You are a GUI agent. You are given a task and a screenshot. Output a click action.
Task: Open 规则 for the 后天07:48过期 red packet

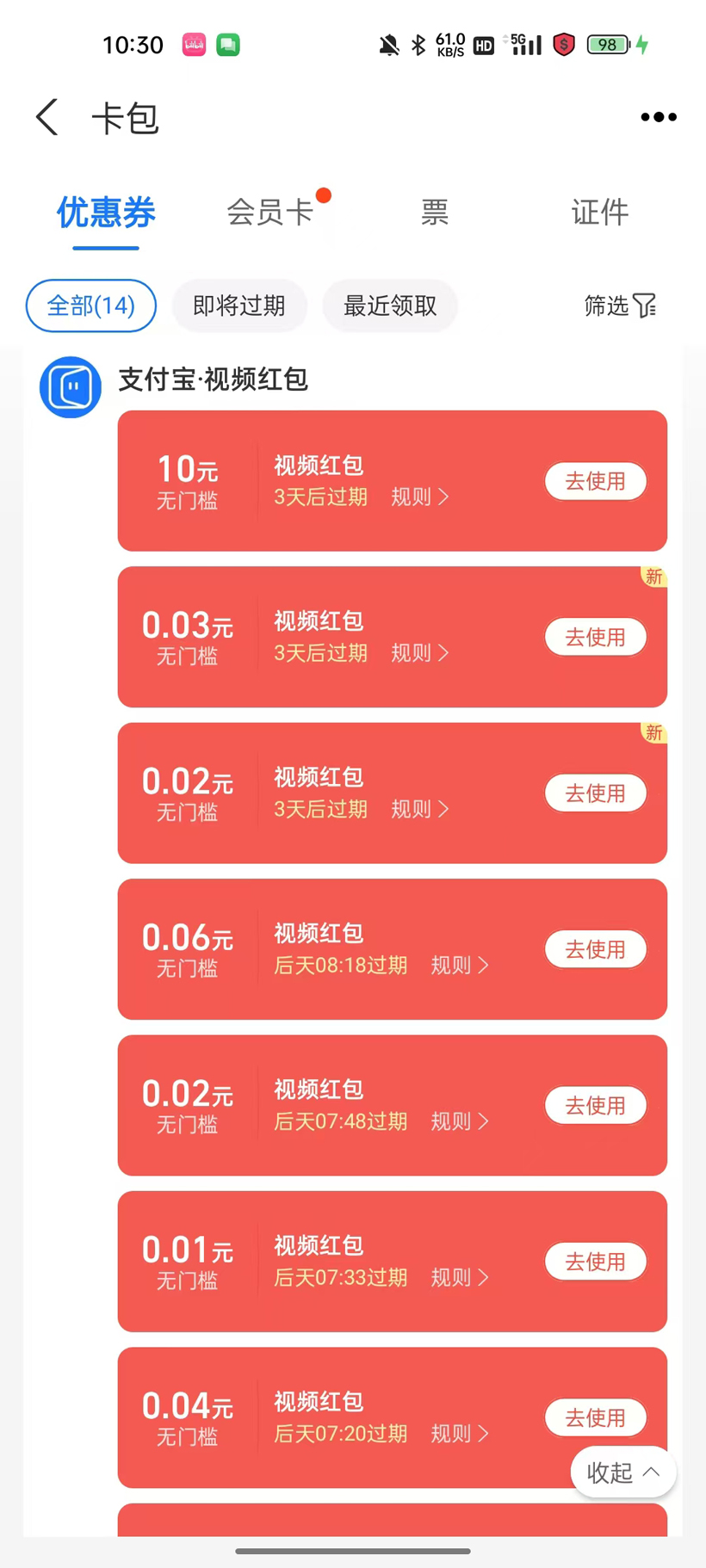(459, 1121)
